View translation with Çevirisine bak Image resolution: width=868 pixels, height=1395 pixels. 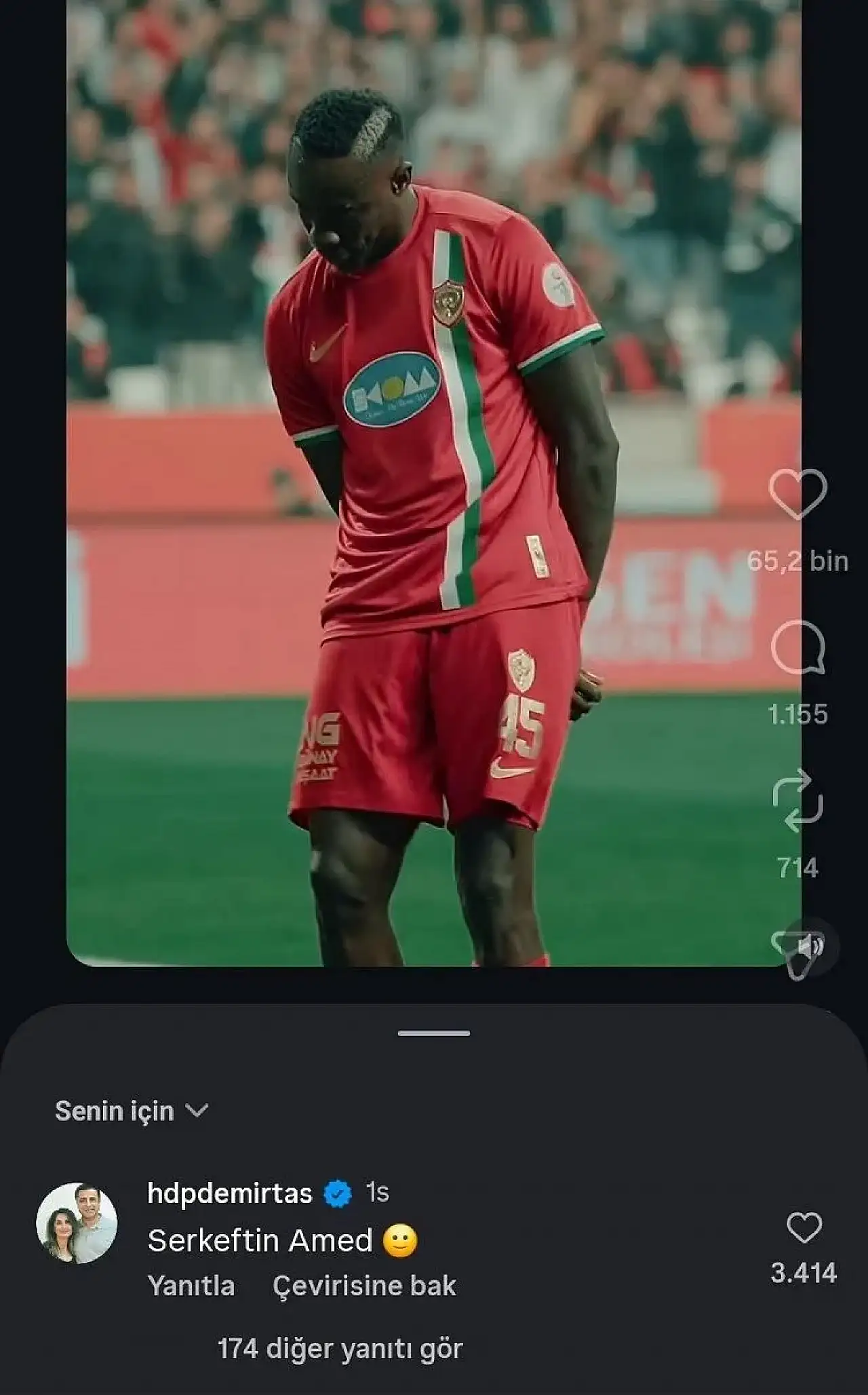(x=364, y=1286)
